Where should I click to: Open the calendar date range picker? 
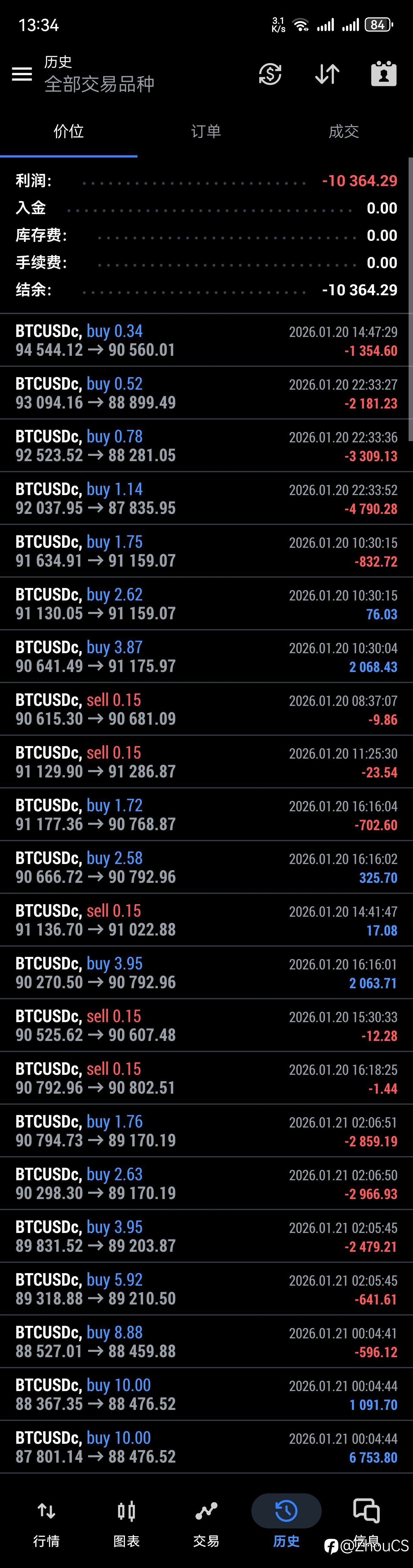coord(384,74)
